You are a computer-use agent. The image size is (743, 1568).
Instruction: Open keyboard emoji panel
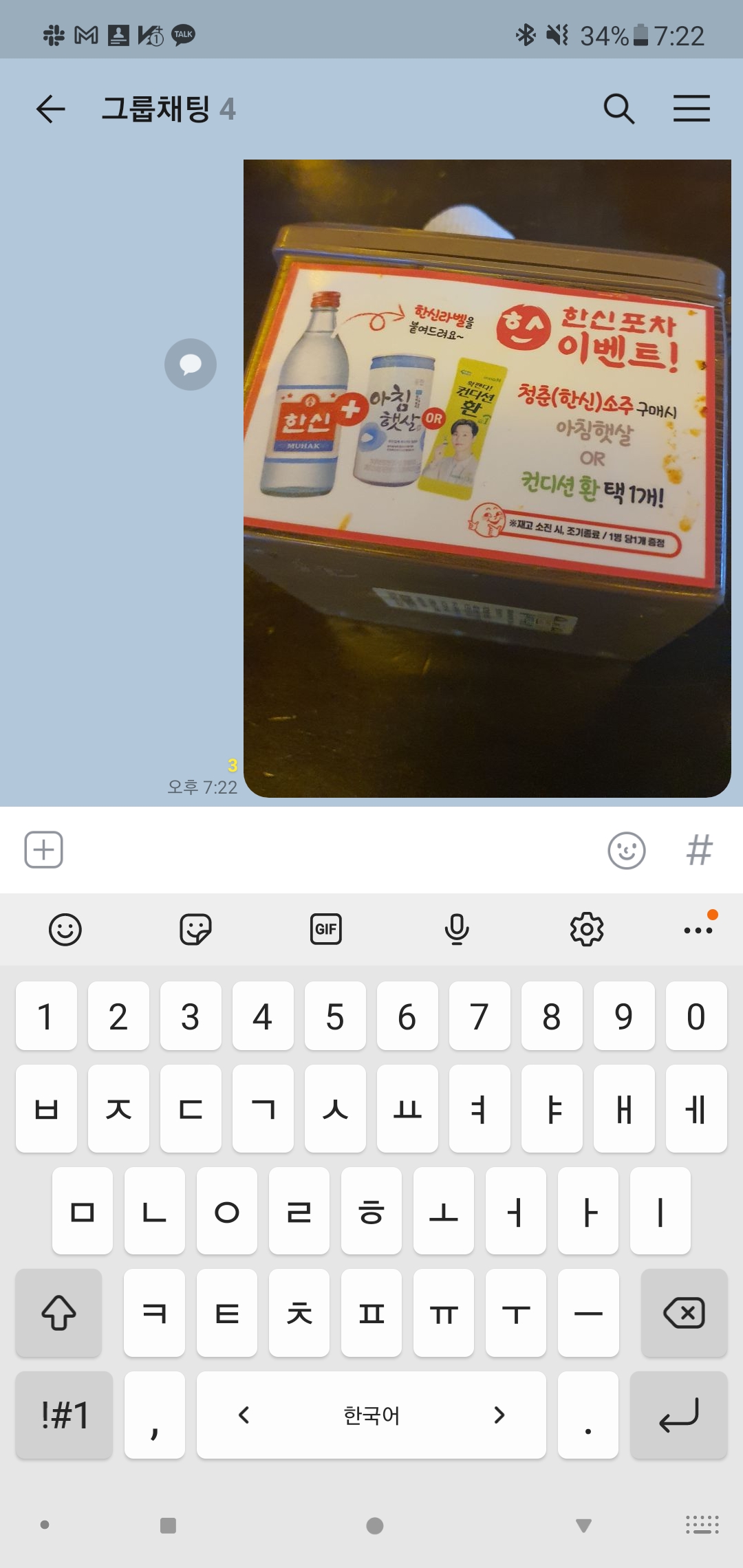point(65,930)
